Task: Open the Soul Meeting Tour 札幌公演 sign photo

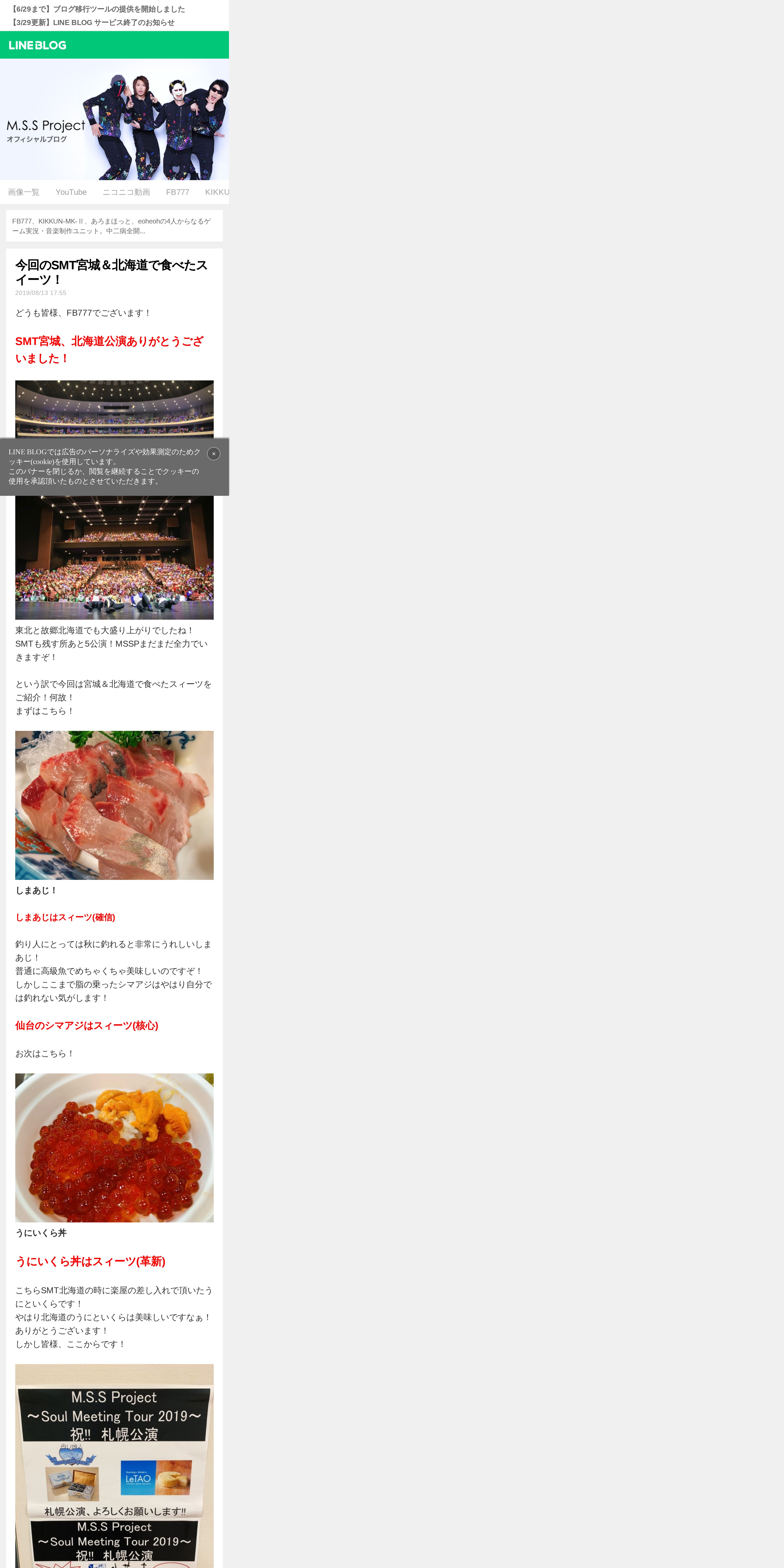Action: tap(114, 1467)
